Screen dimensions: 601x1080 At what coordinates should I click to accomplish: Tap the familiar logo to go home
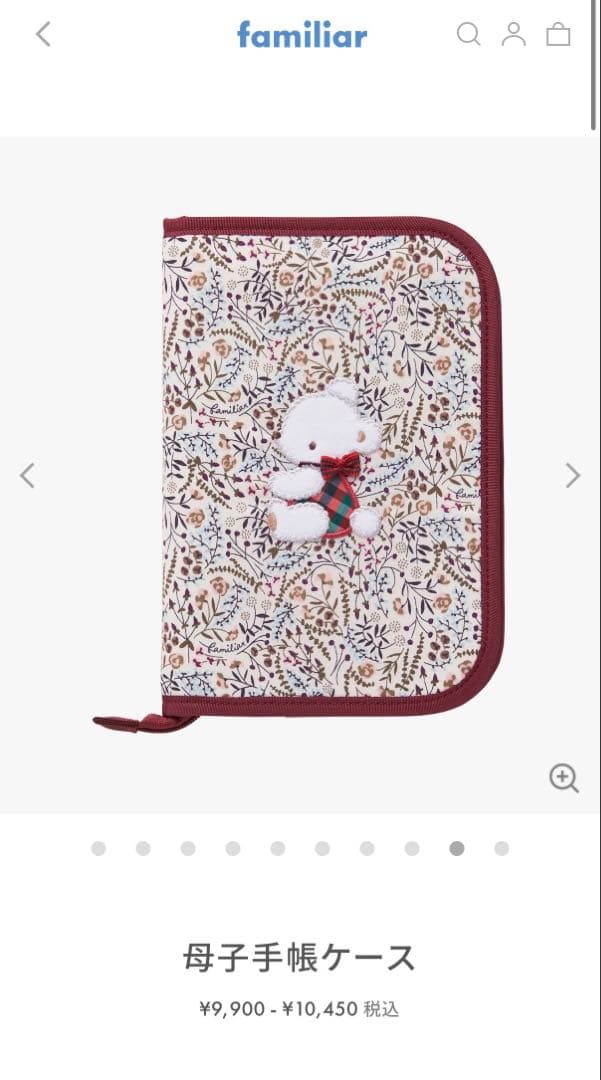(x=302, y=35)
